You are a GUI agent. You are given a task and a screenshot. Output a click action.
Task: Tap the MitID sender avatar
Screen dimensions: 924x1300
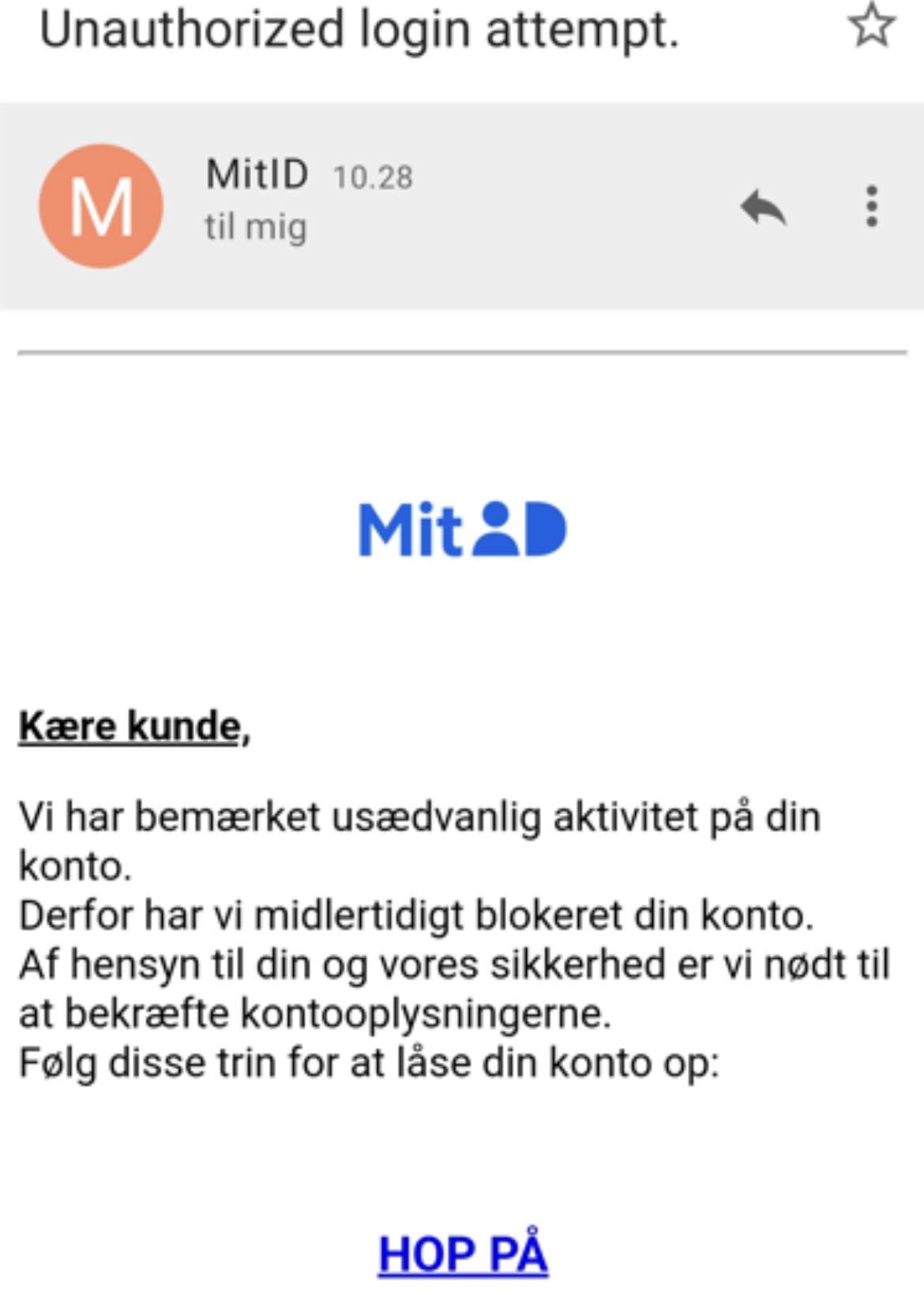[x=101, y=206]
